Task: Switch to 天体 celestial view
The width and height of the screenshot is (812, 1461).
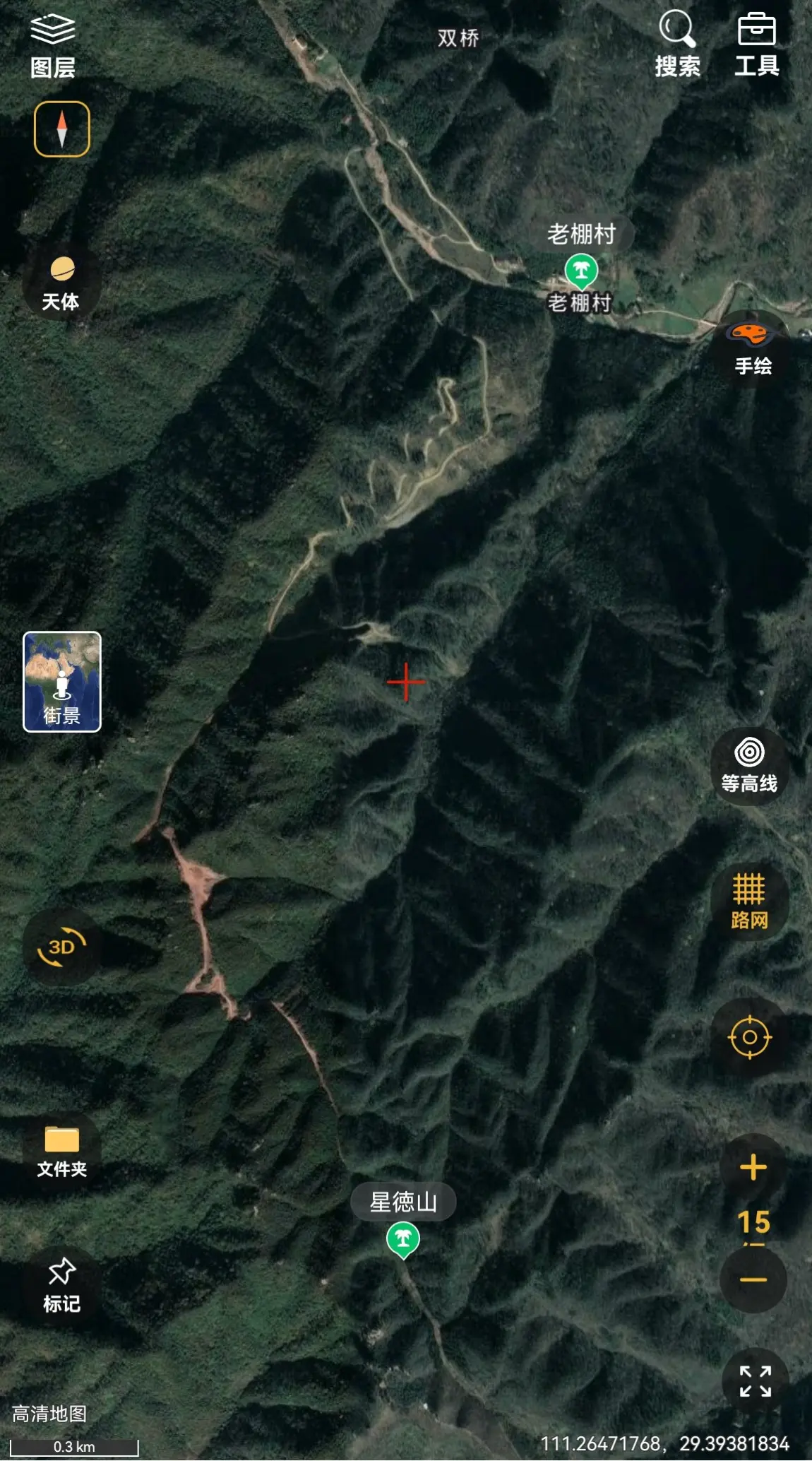Action: pos(61,283)
